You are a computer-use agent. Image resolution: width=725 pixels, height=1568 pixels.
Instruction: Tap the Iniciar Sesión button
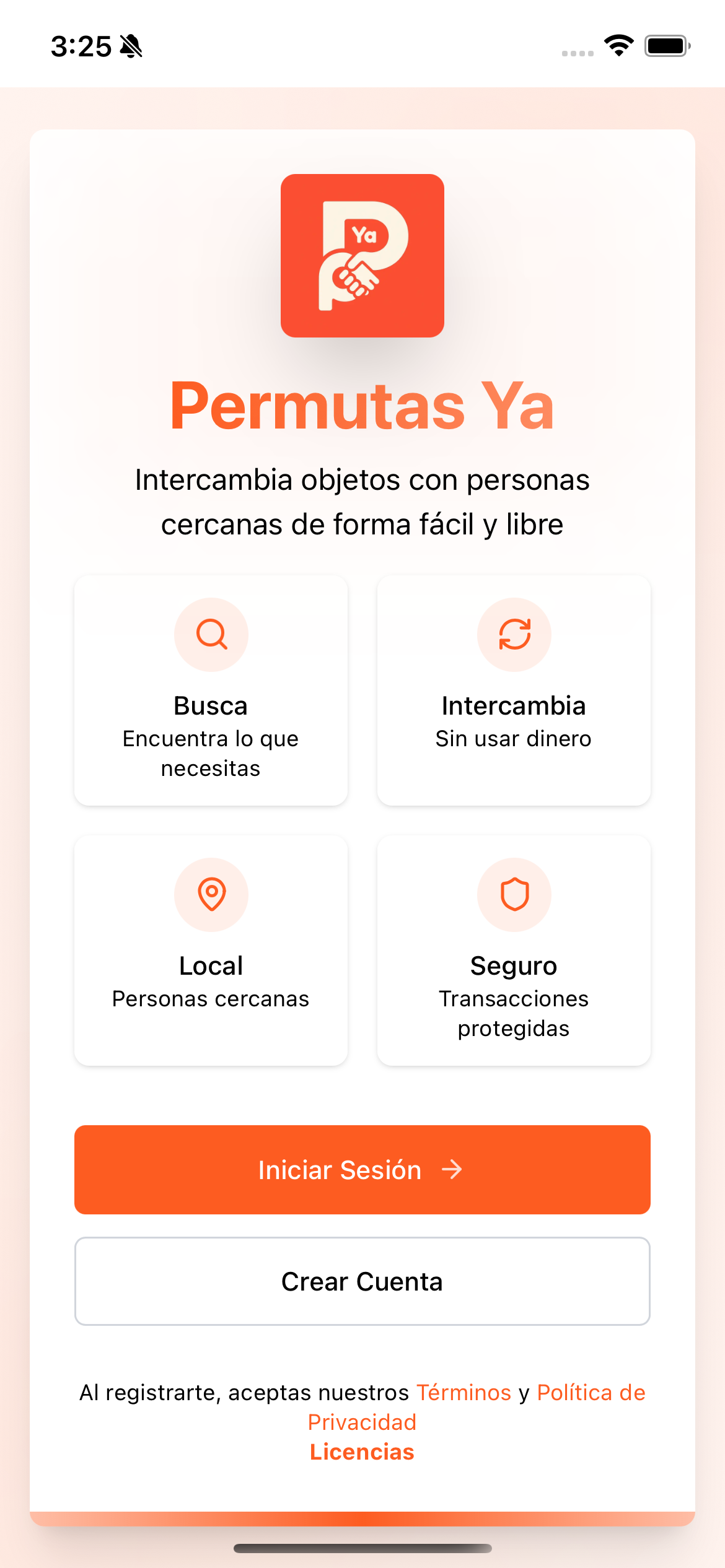362,1169
